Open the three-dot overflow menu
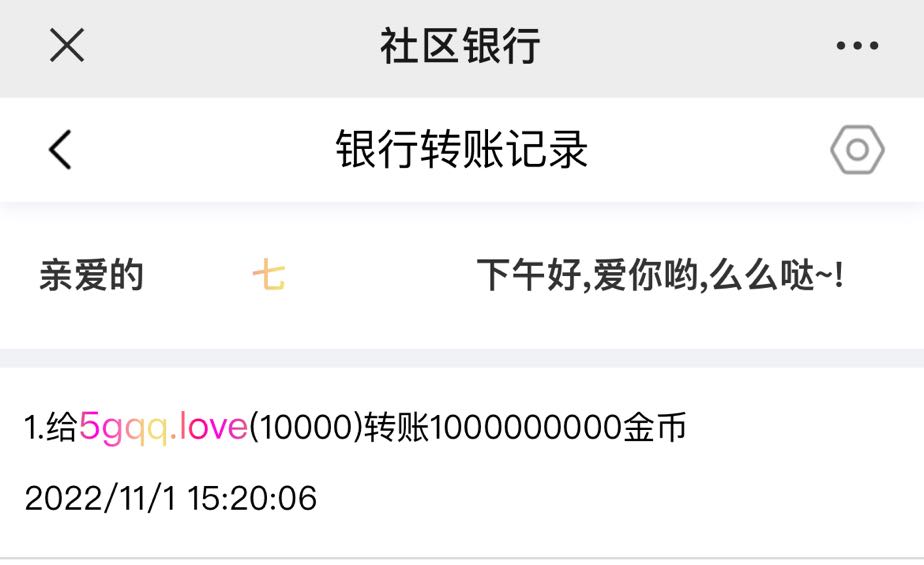Screen dimensions: 924x565 (x=857, y=46)
